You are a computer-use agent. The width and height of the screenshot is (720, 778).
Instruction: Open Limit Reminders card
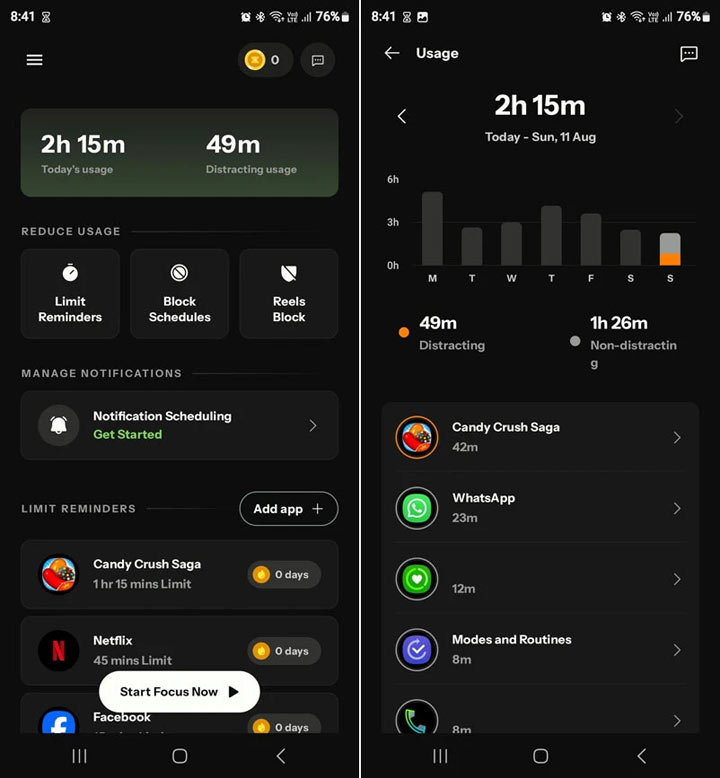click(x=70, y=293)
